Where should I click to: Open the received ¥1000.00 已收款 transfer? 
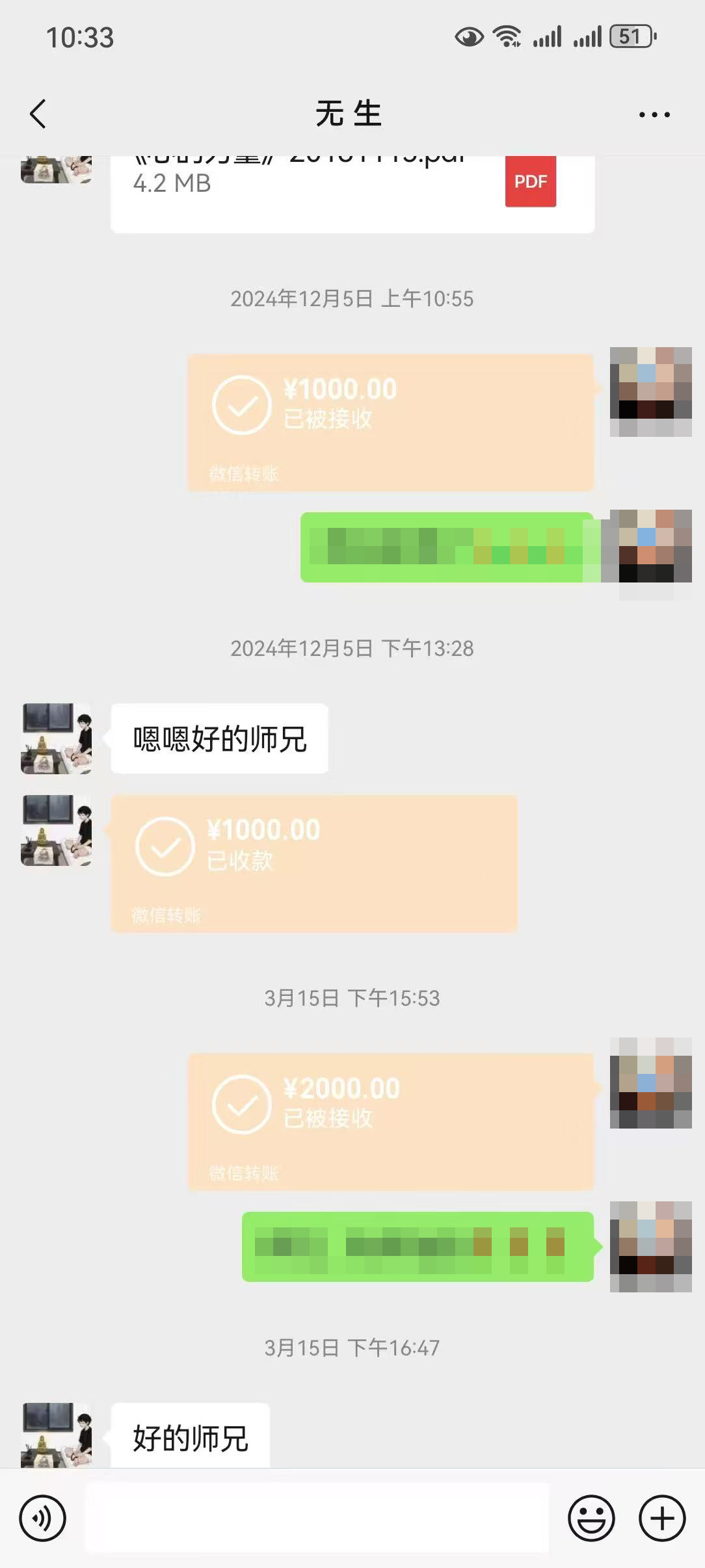tap(314, 863)
